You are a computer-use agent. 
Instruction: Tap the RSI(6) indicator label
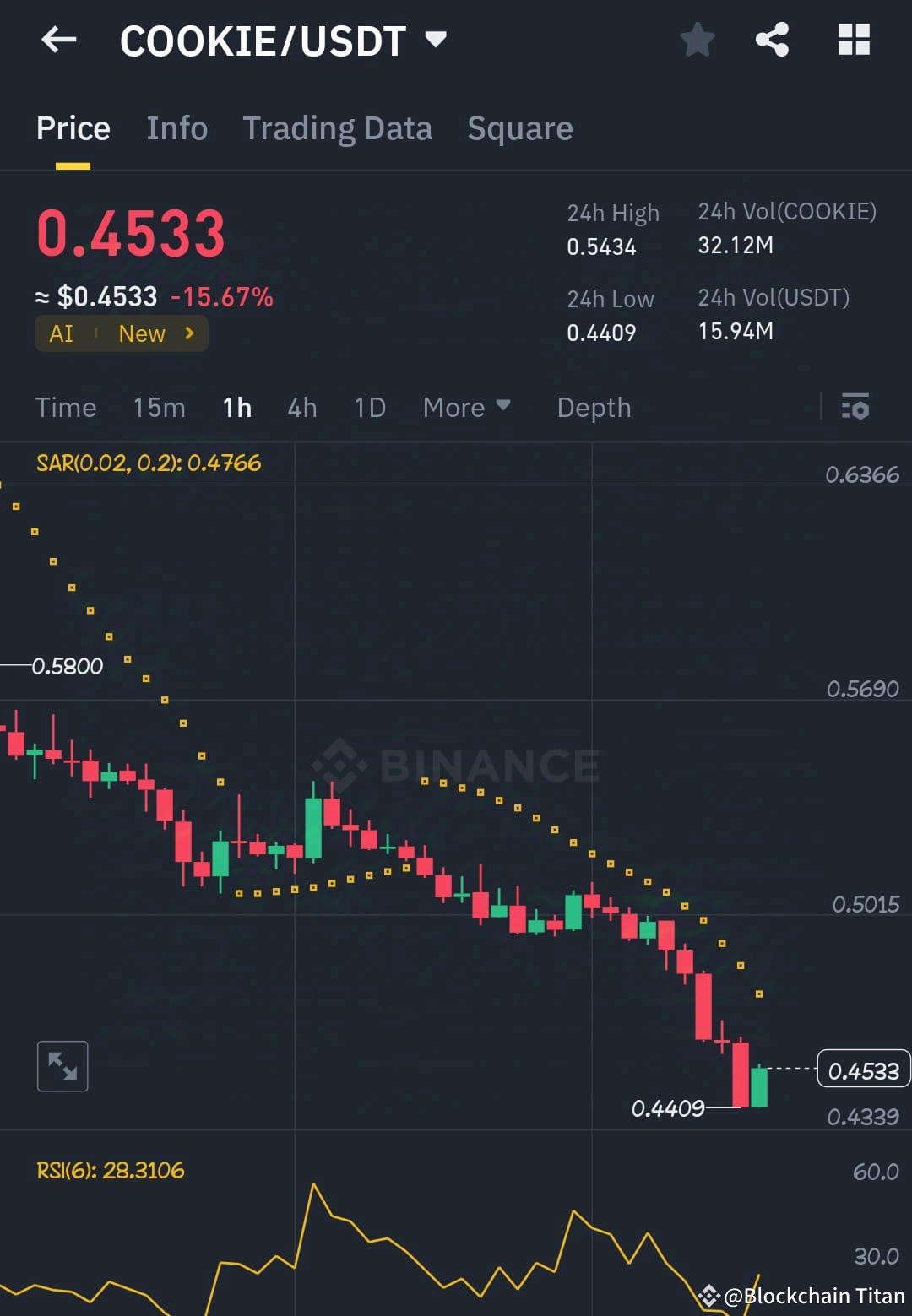[109, 1170]
